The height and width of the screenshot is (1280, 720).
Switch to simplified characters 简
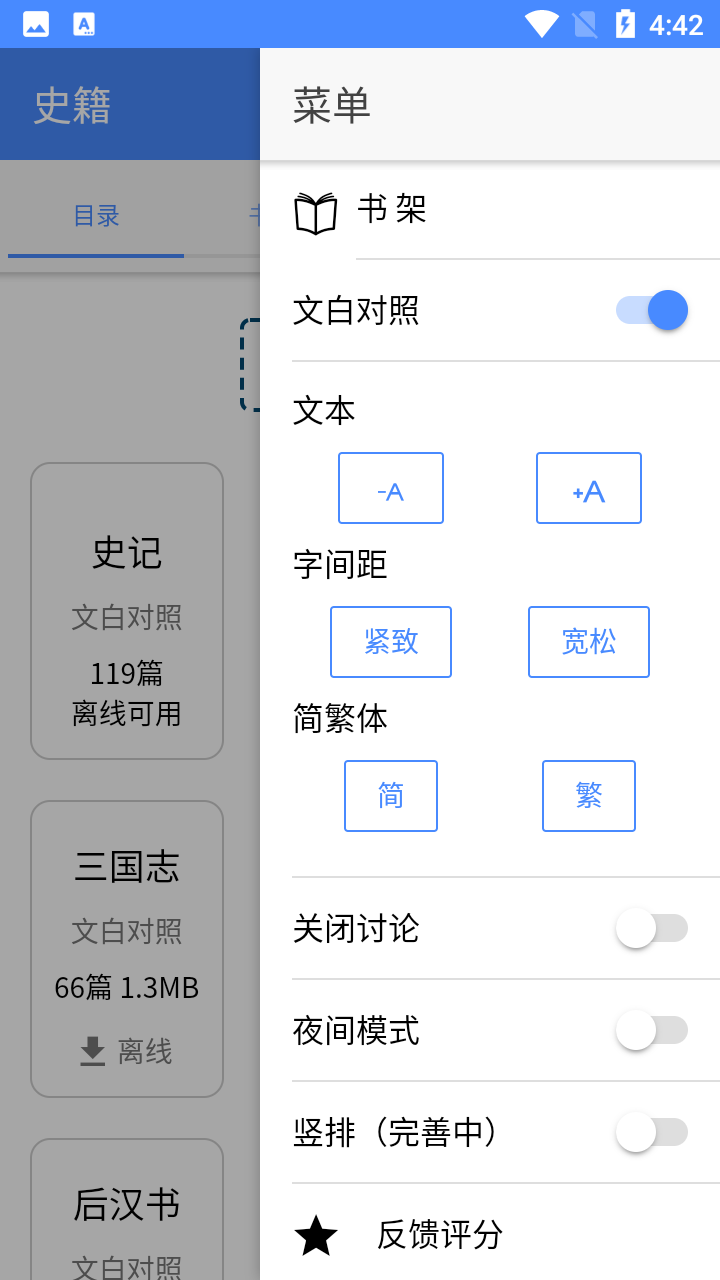[x=391, y=796]
